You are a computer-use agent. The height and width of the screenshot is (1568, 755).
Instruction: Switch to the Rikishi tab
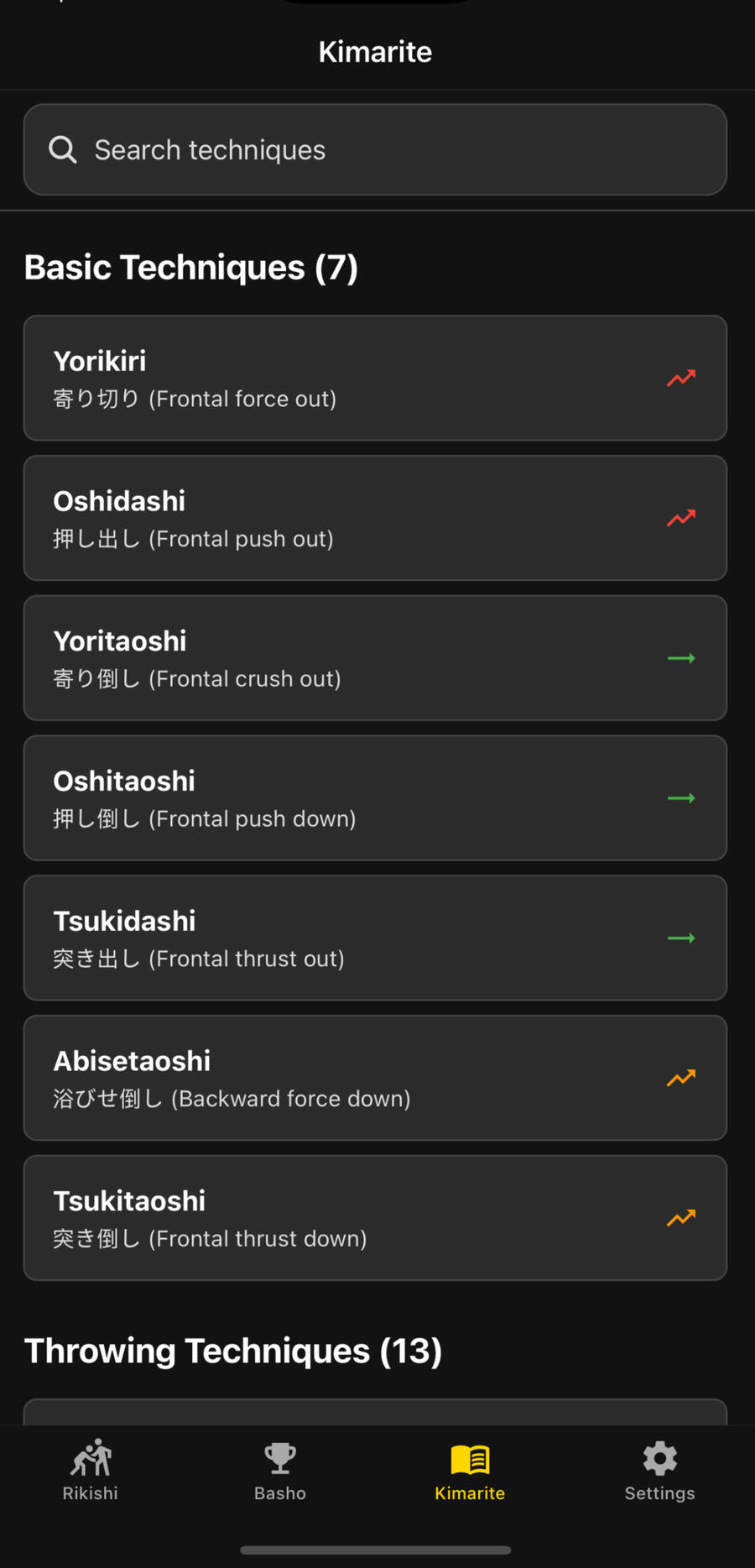pyautogui.click(x=91, y=1471)
